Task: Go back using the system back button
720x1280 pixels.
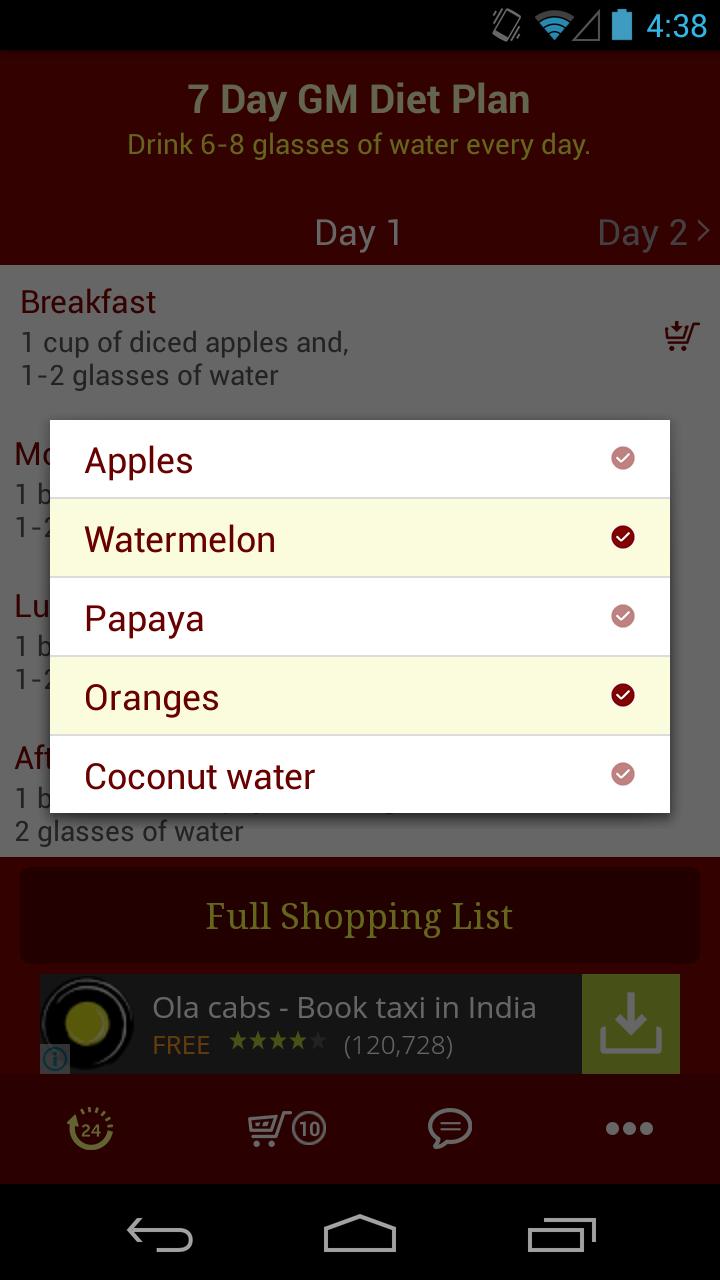Action: pos(160,1234)
